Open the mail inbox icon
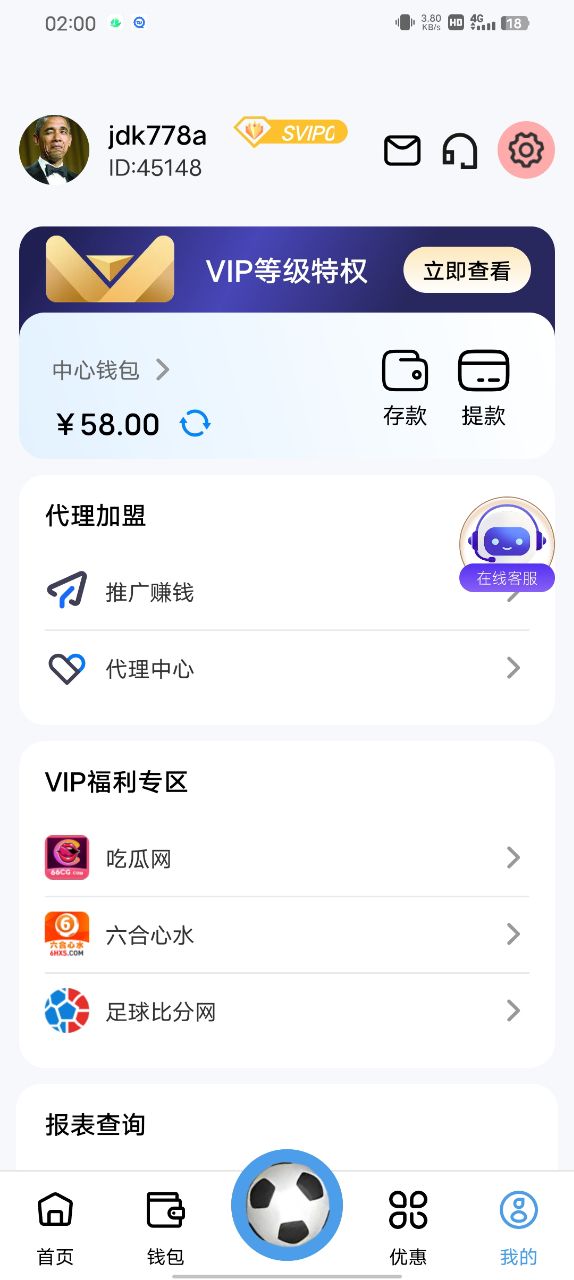Image resolution: width=574 pixels, height=1280 pixels. (x=403, y=151)
